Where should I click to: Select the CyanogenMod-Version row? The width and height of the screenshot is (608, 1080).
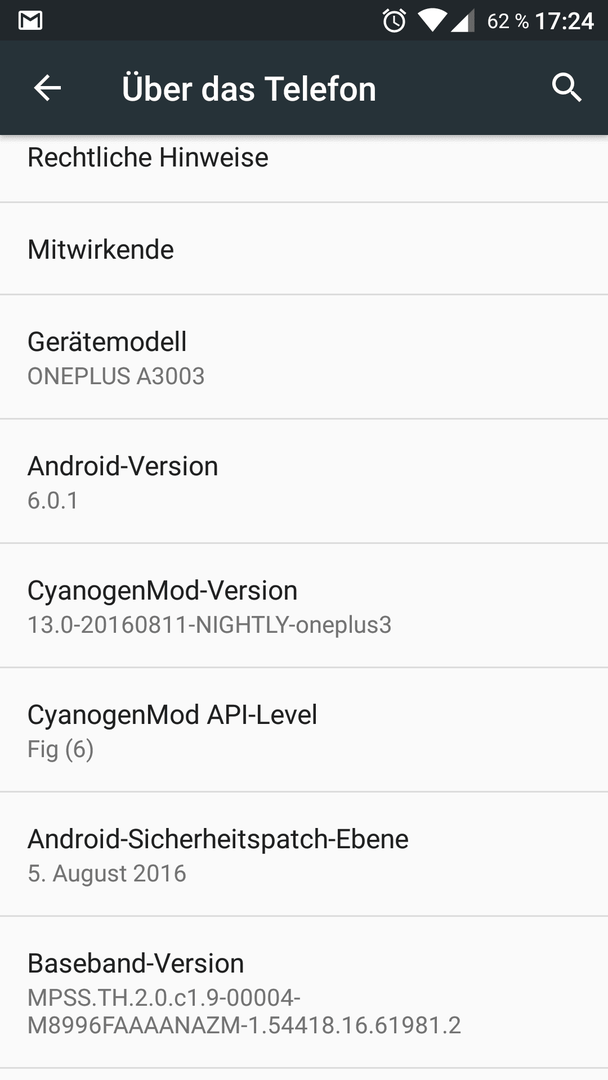click(x=304, y=605)
